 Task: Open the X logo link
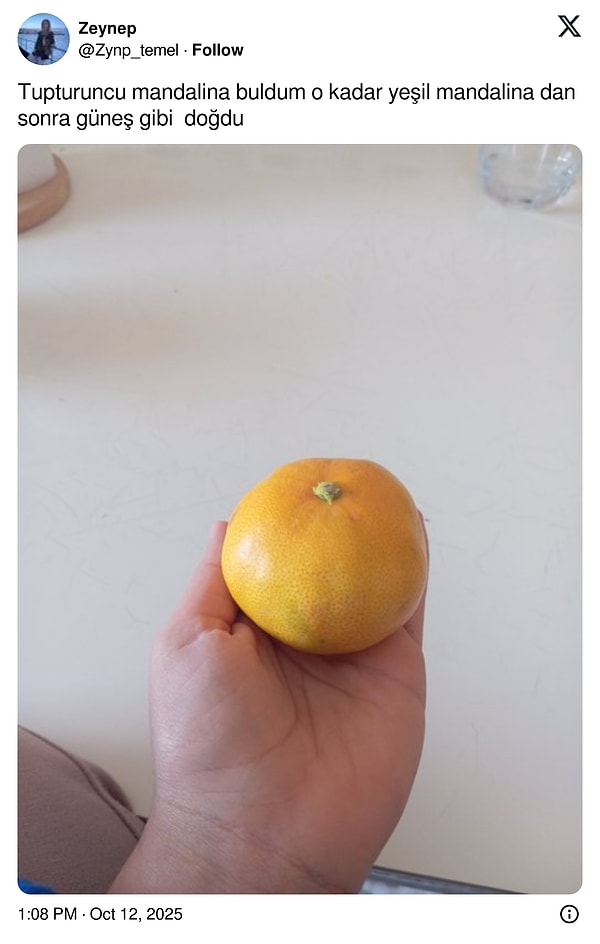(569, 27)
